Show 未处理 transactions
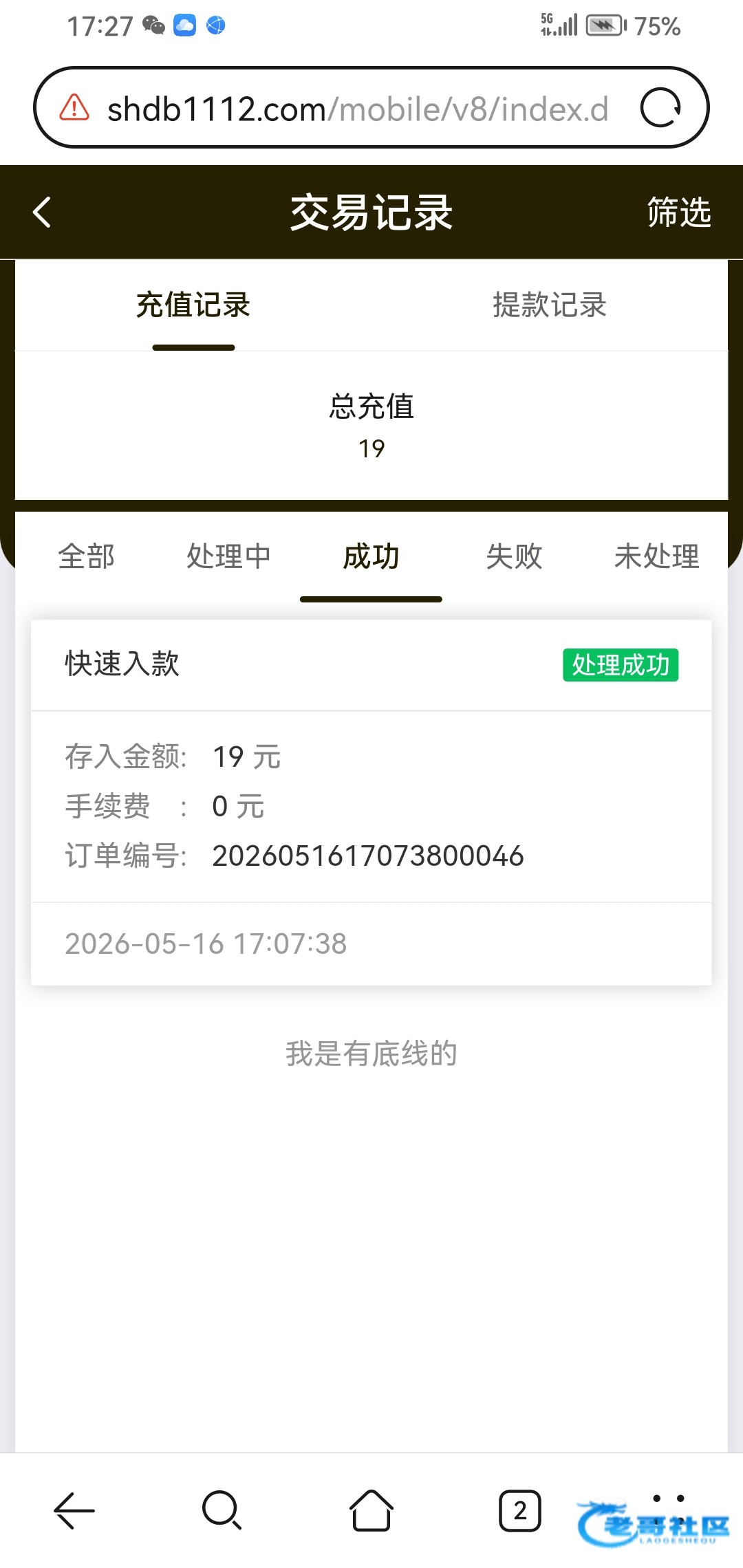This screenshot has width=743, height=1568. (656, 556)
